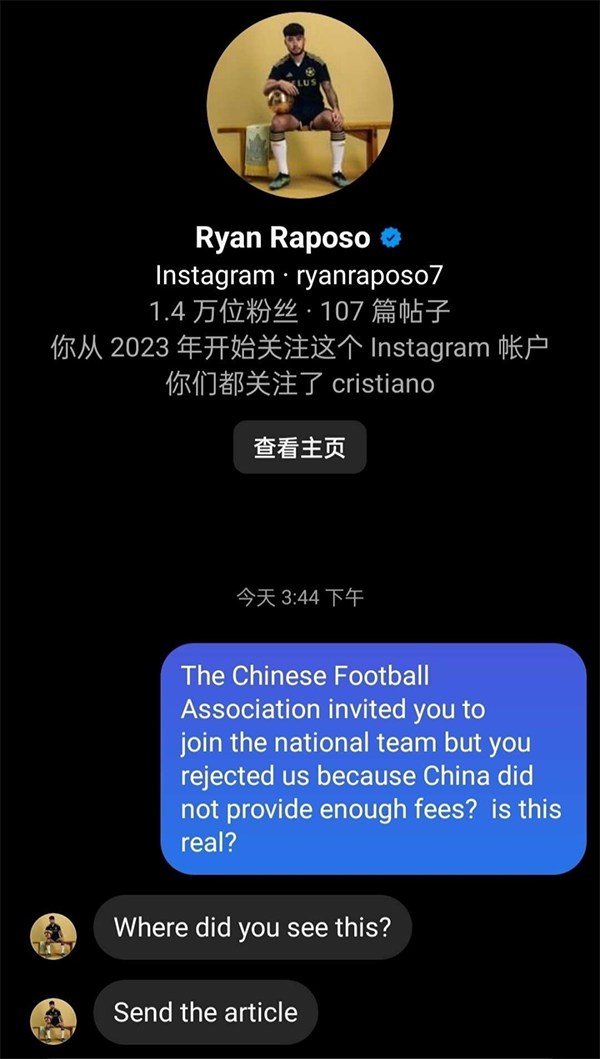Open Ryan Raposo's large profile photo
This screenshot has width=600, height=1059.
tap(300, 105)
